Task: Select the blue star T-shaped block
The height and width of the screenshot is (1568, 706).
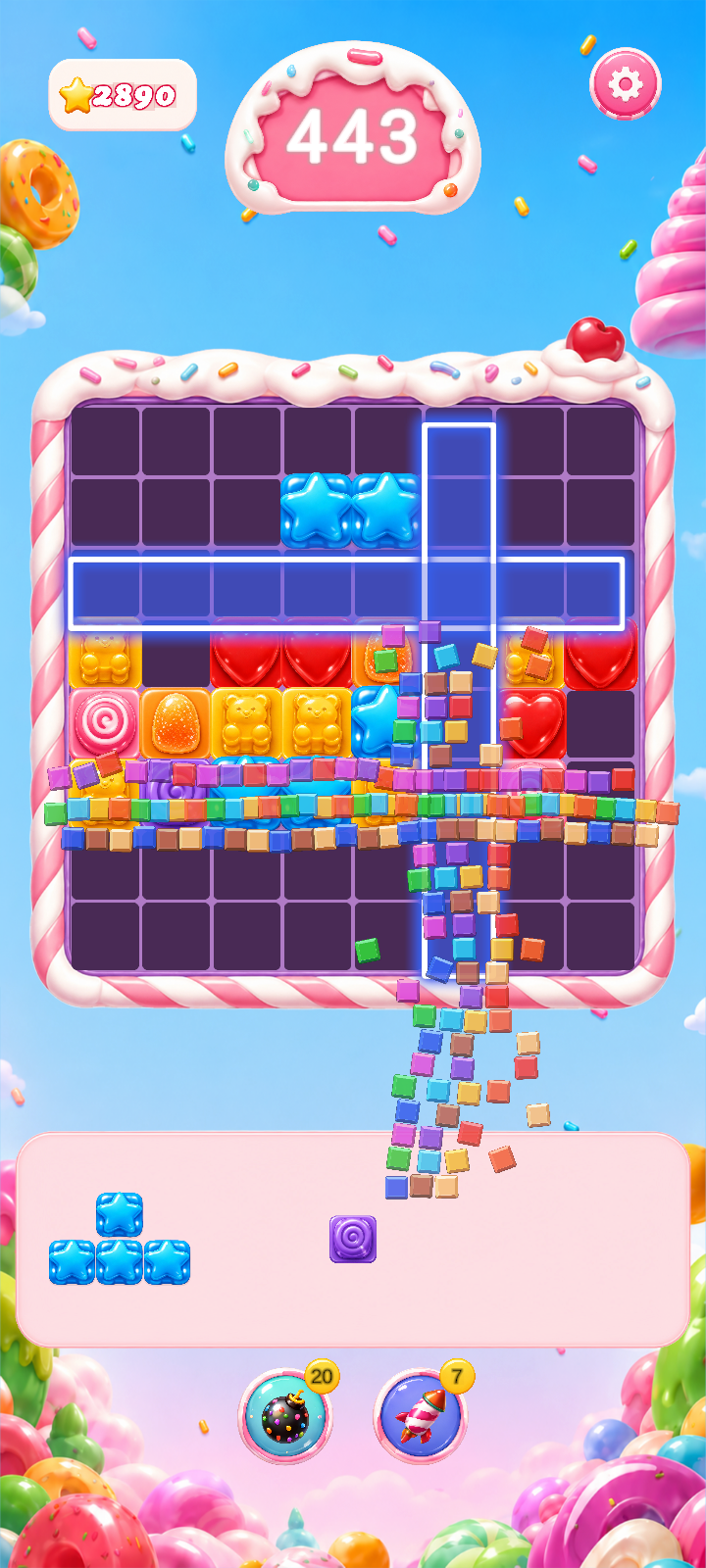Action: click(120, 1239)
